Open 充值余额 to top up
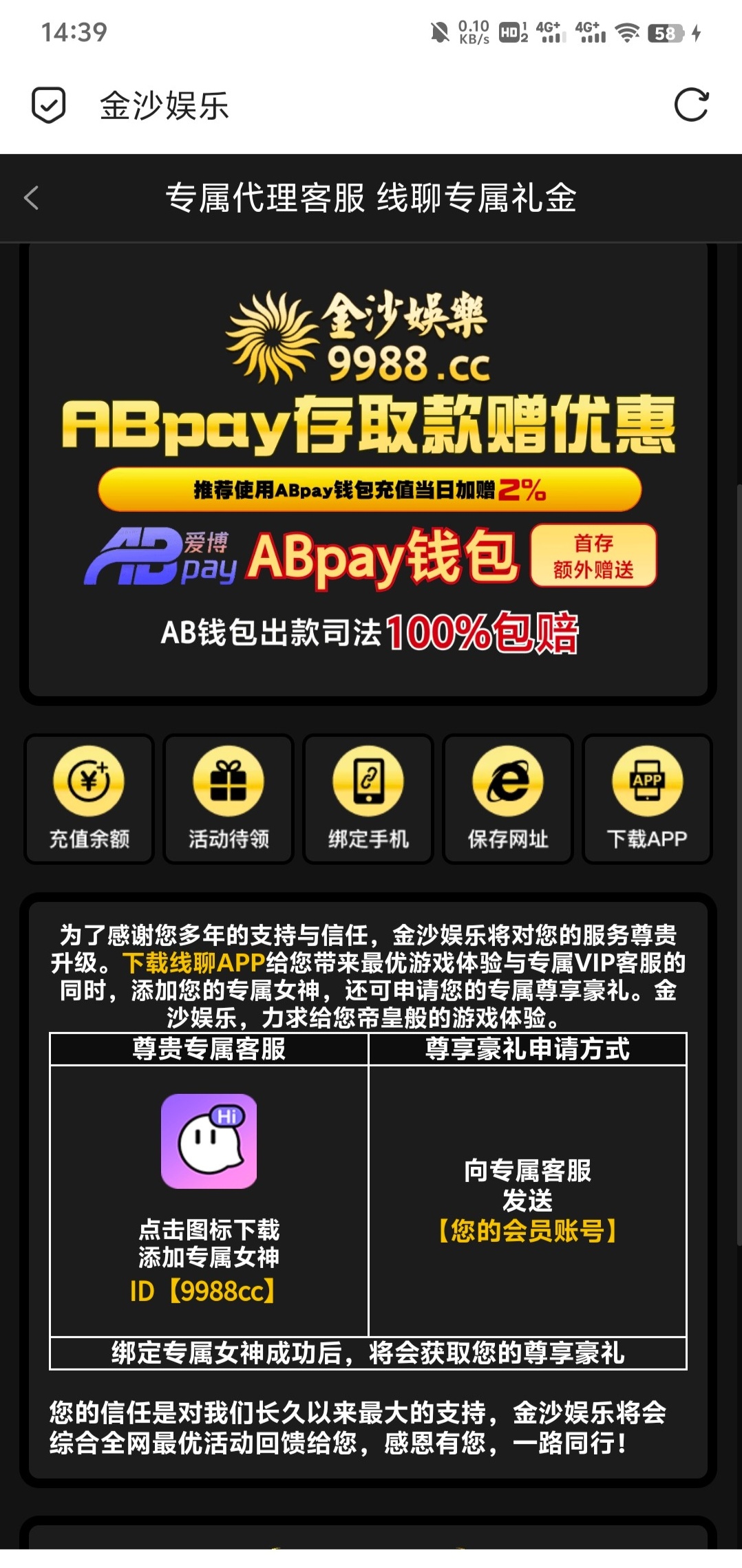This screenshot has width=742, height=1568. [89, 798]
